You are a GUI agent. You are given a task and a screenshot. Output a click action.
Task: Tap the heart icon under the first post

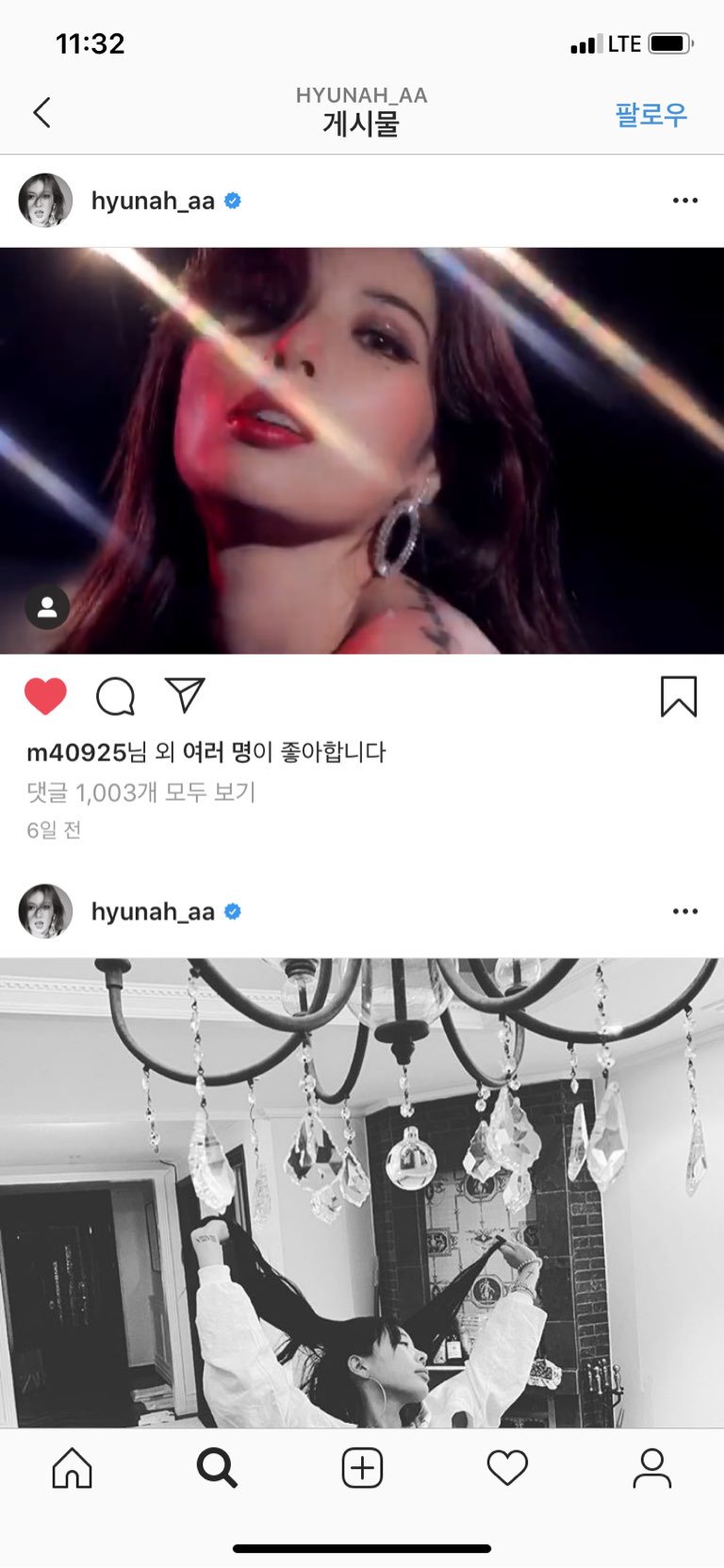[45, 697]
